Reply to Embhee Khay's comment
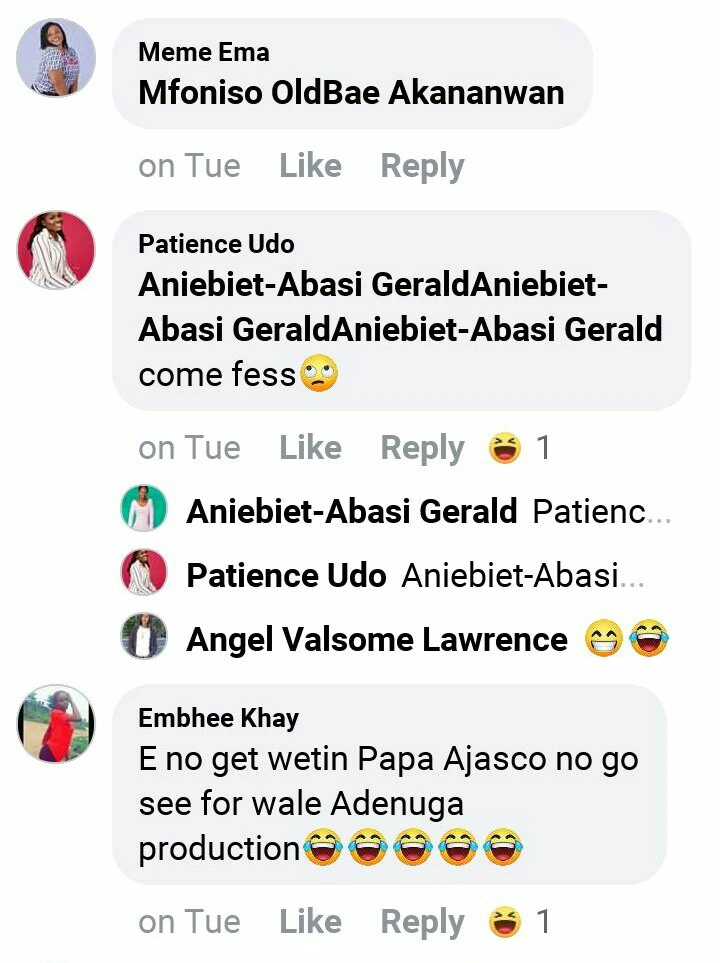The image size is (720, 963). point(422,922)
